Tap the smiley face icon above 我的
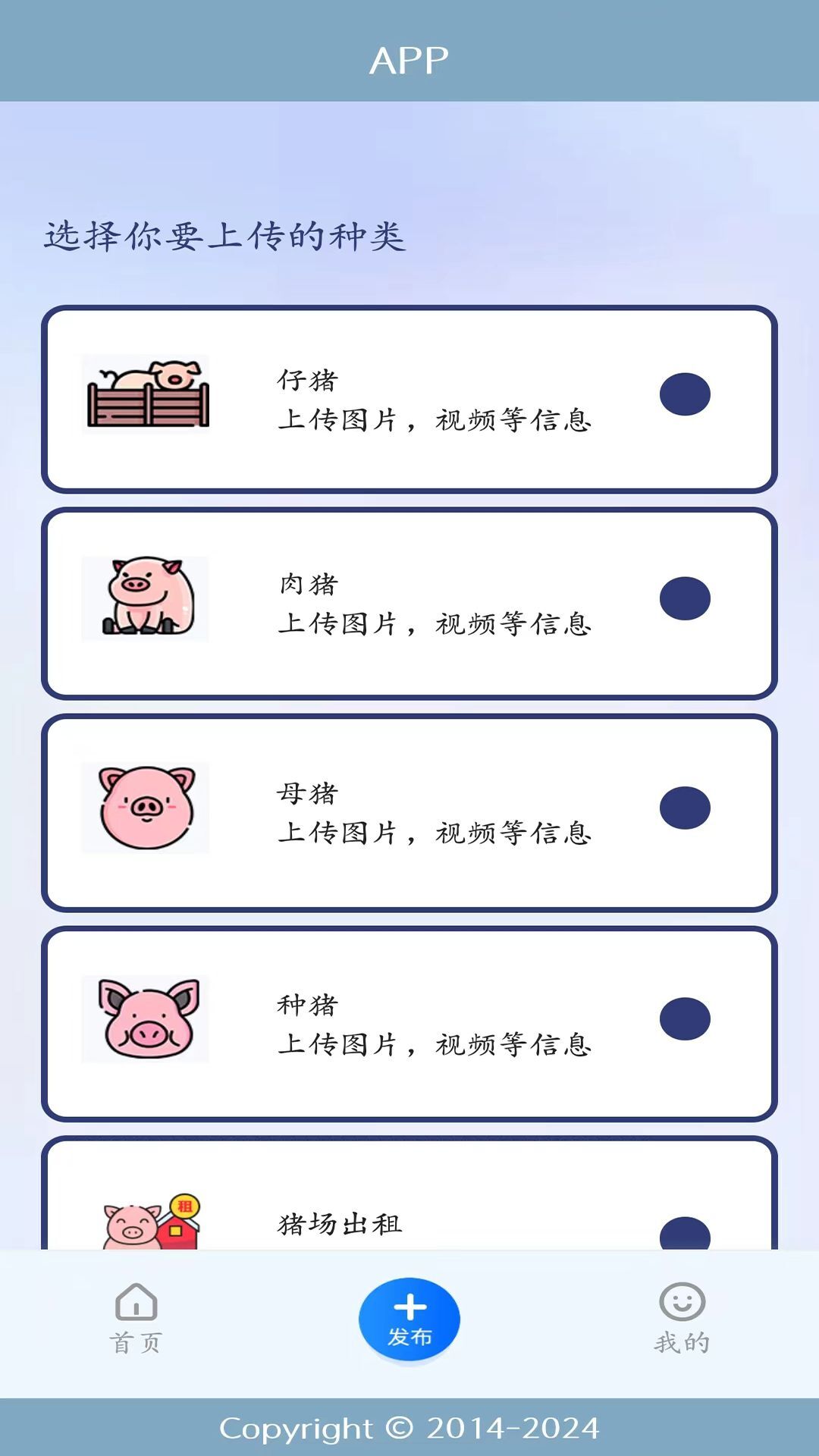The image size is (819, 1456). (x=680, y=1298)
